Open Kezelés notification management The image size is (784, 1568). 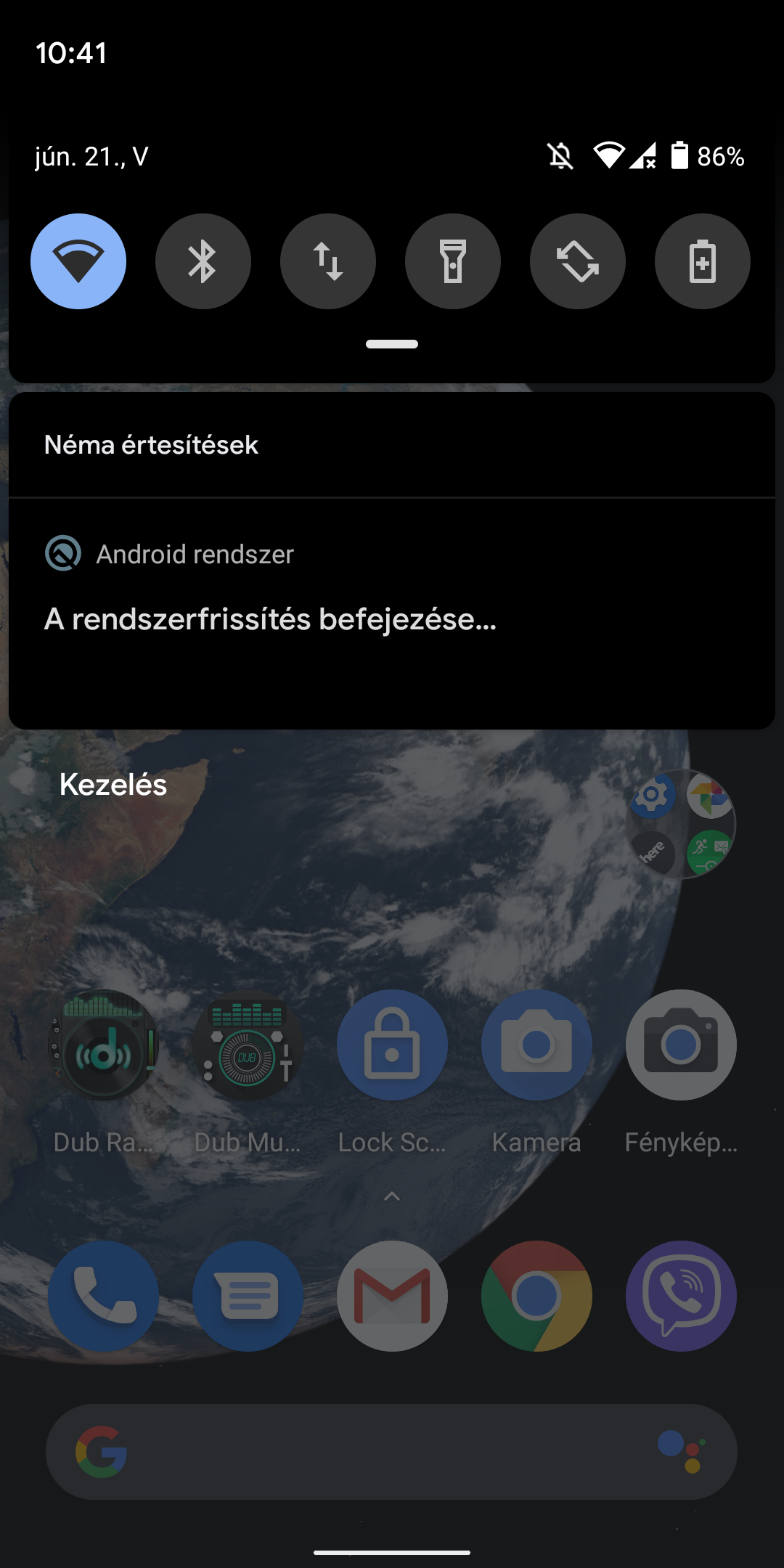click(x=113, y=785)
